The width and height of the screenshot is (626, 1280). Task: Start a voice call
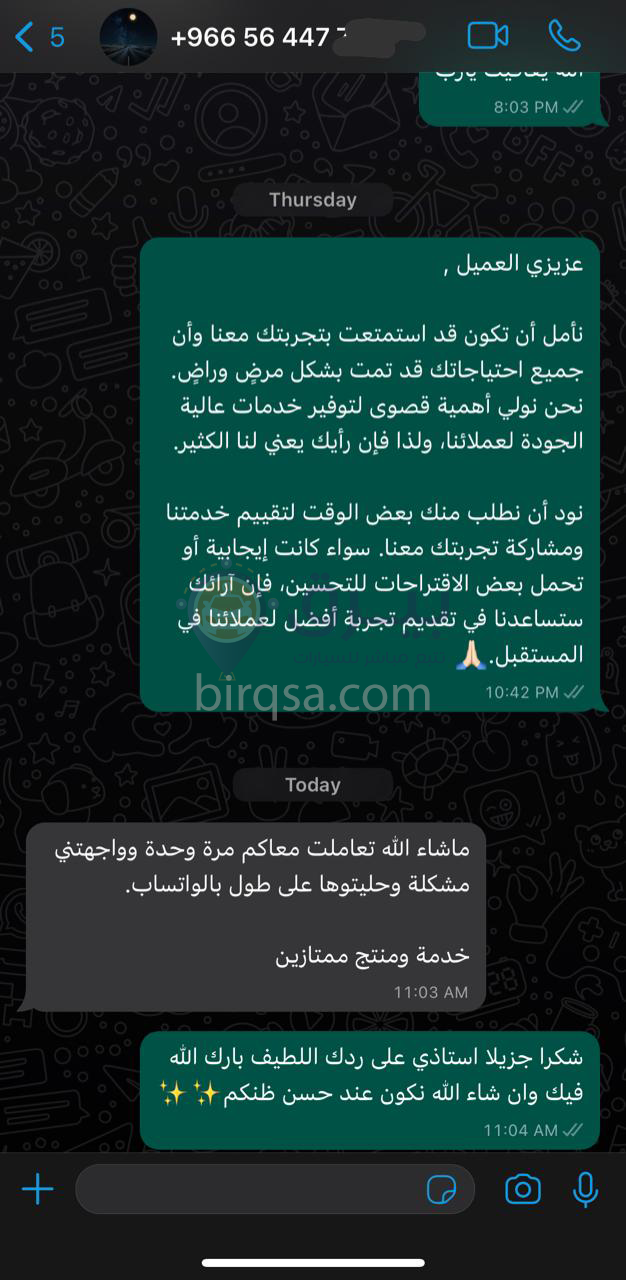click(565, 37)
